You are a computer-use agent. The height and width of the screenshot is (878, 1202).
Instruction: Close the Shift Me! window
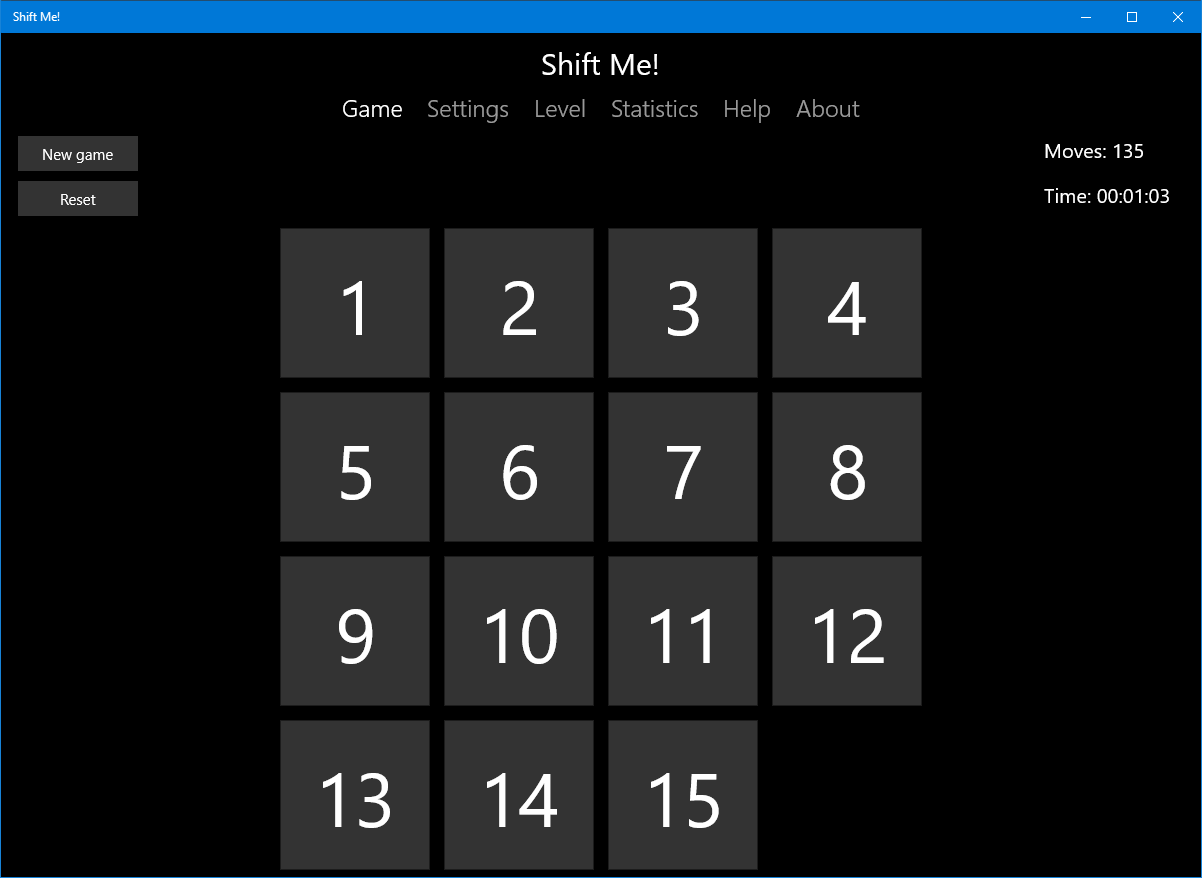pos(1177,17)
